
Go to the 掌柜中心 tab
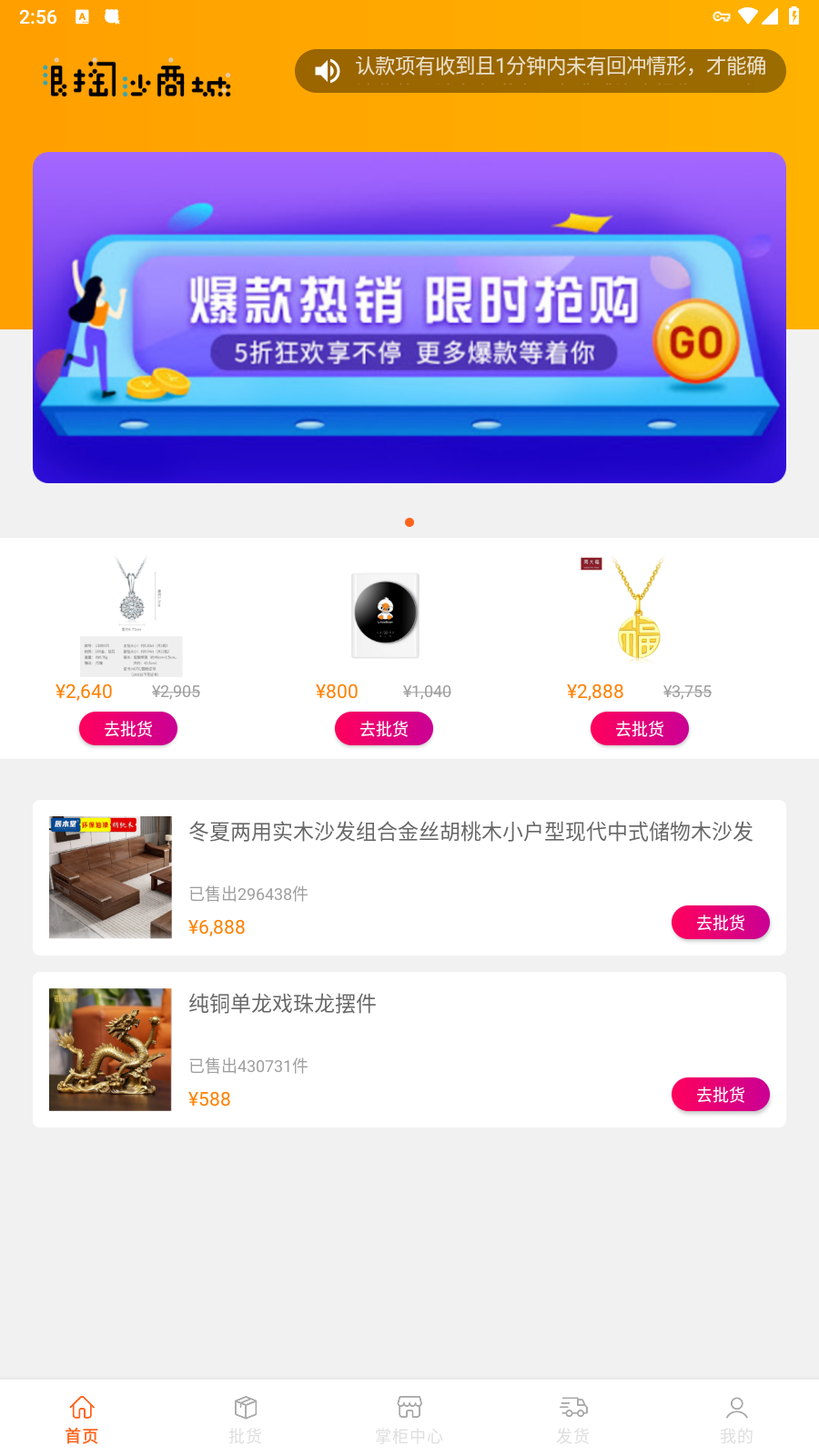coord(409,1419)
